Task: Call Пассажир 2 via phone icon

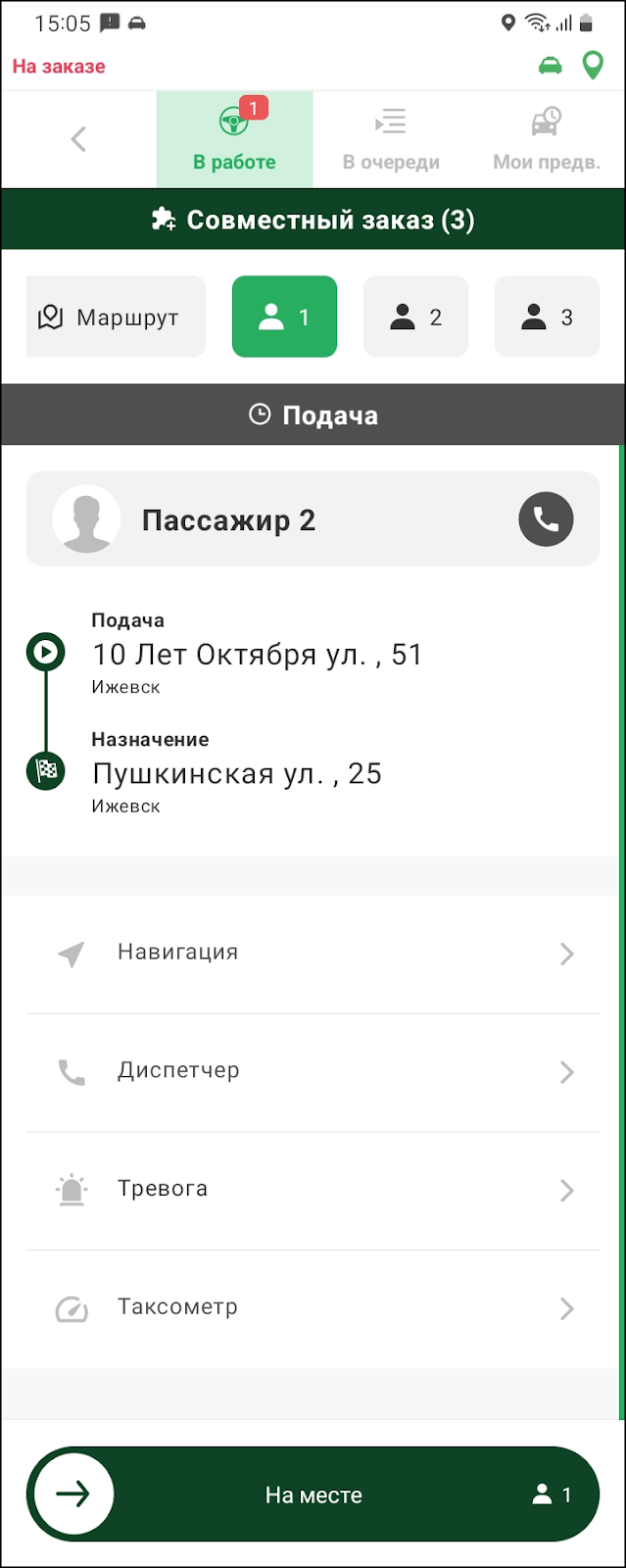Action: (x=546, y=519)
